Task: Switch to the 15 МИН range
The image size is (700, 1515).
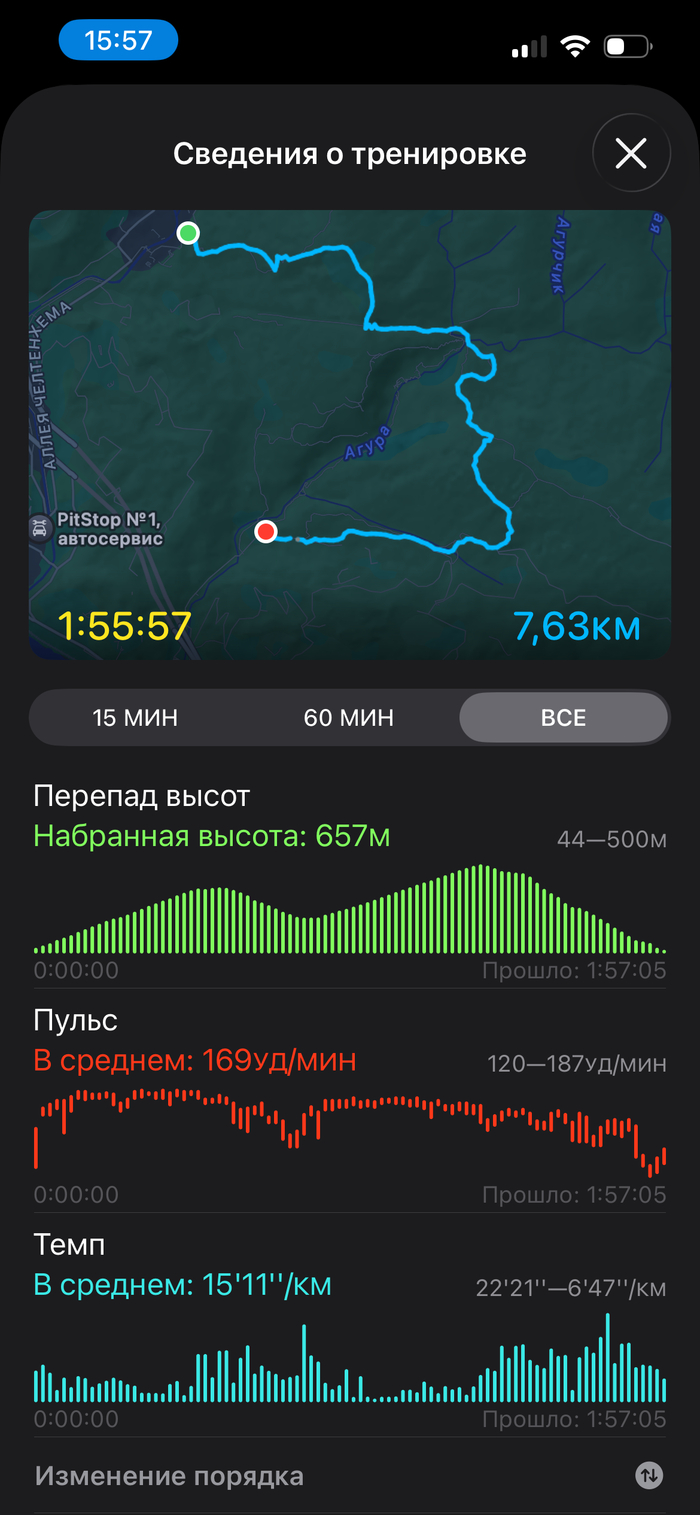Action: pos(135,718)
